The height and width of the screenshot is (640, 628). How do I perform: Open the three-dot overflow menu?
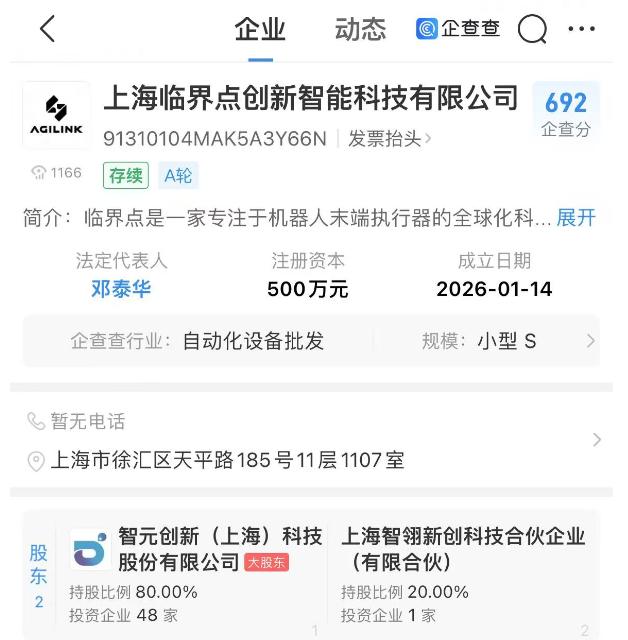coord(581,29)
